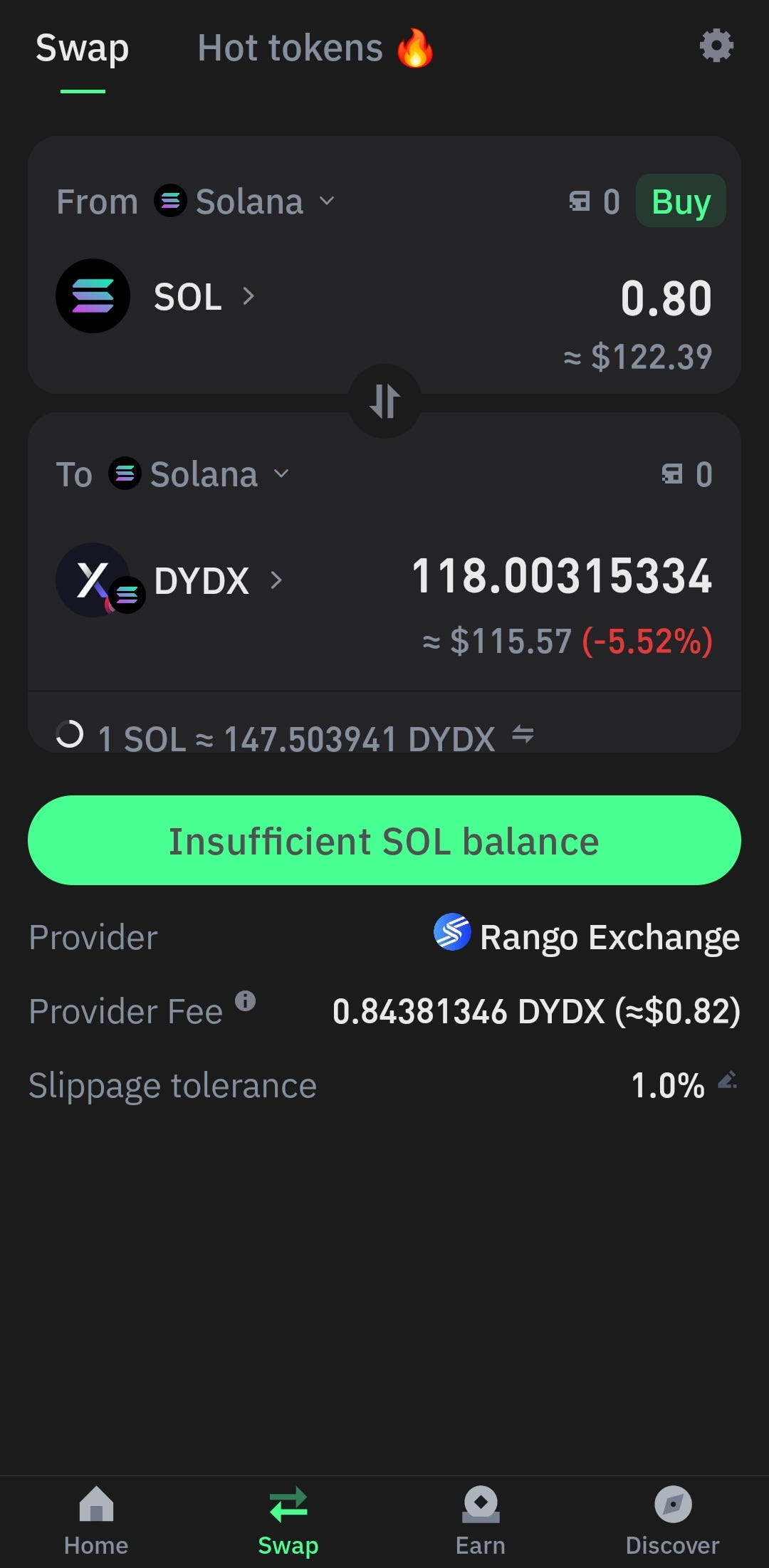Tap the Insufficient SOL balance button

(x=384, y=841)
